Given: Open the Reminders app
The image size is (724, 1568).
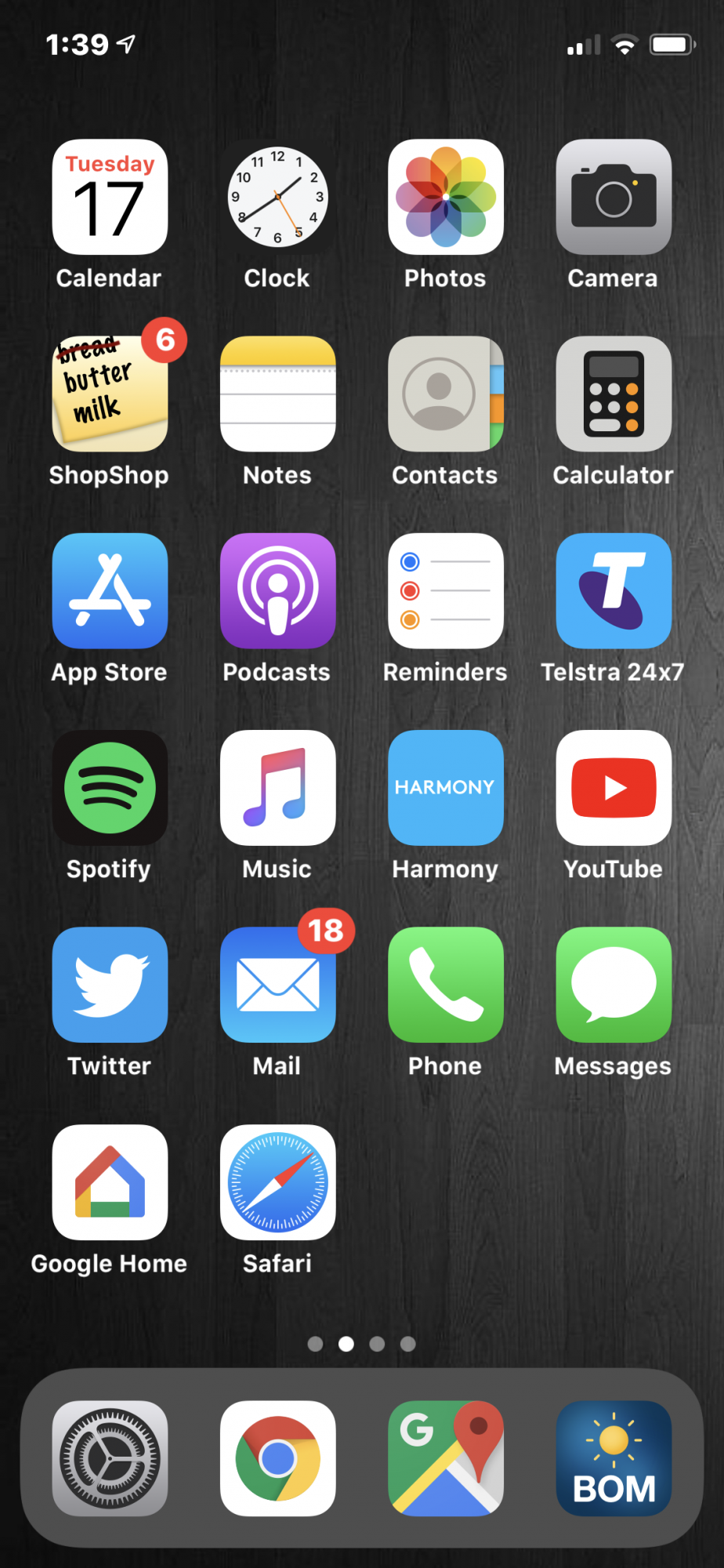Looking at the screenshot, I should (445, 591).
